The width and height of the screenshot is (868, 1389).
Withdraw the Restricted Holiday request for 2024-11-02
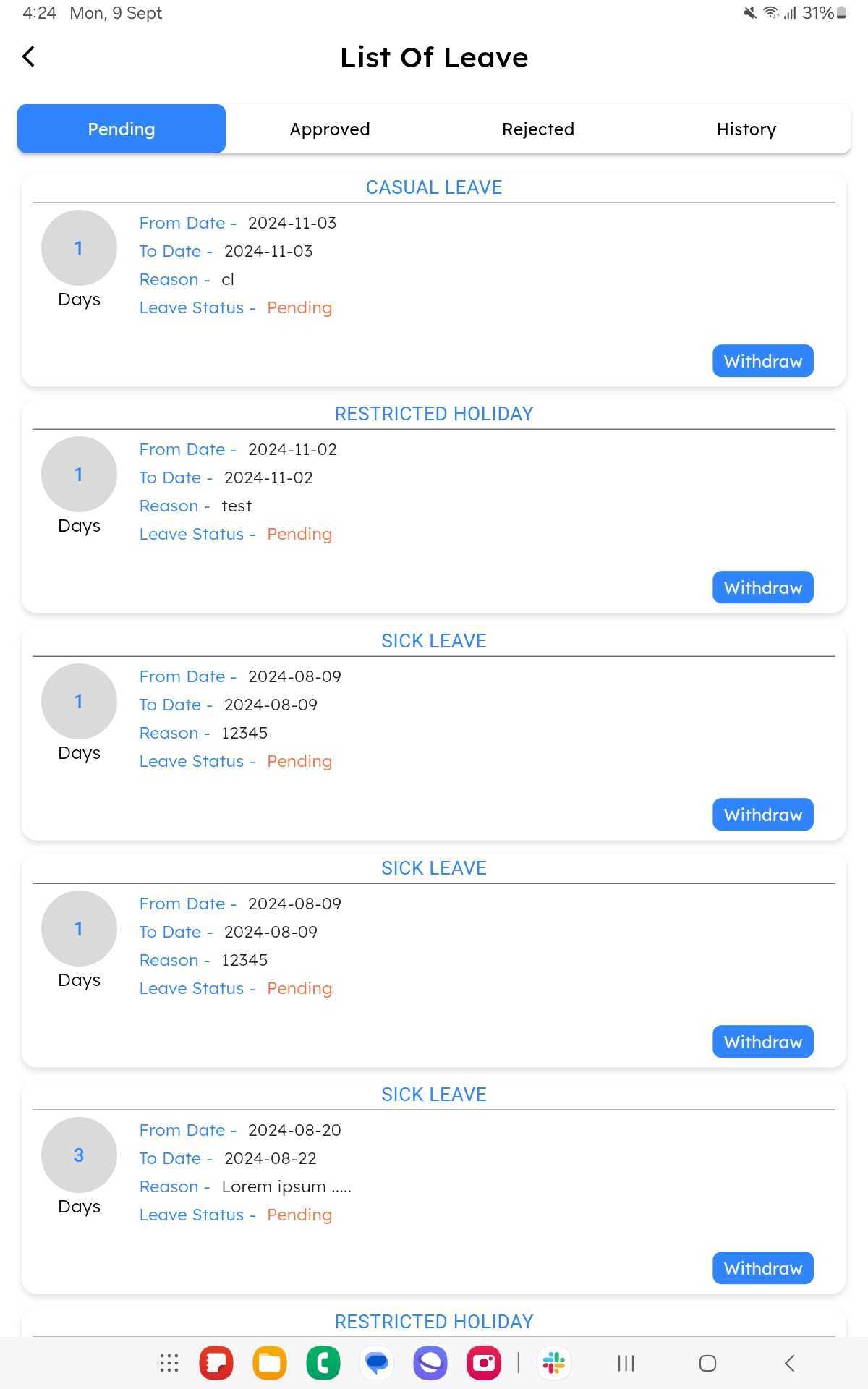click(762, 587)
